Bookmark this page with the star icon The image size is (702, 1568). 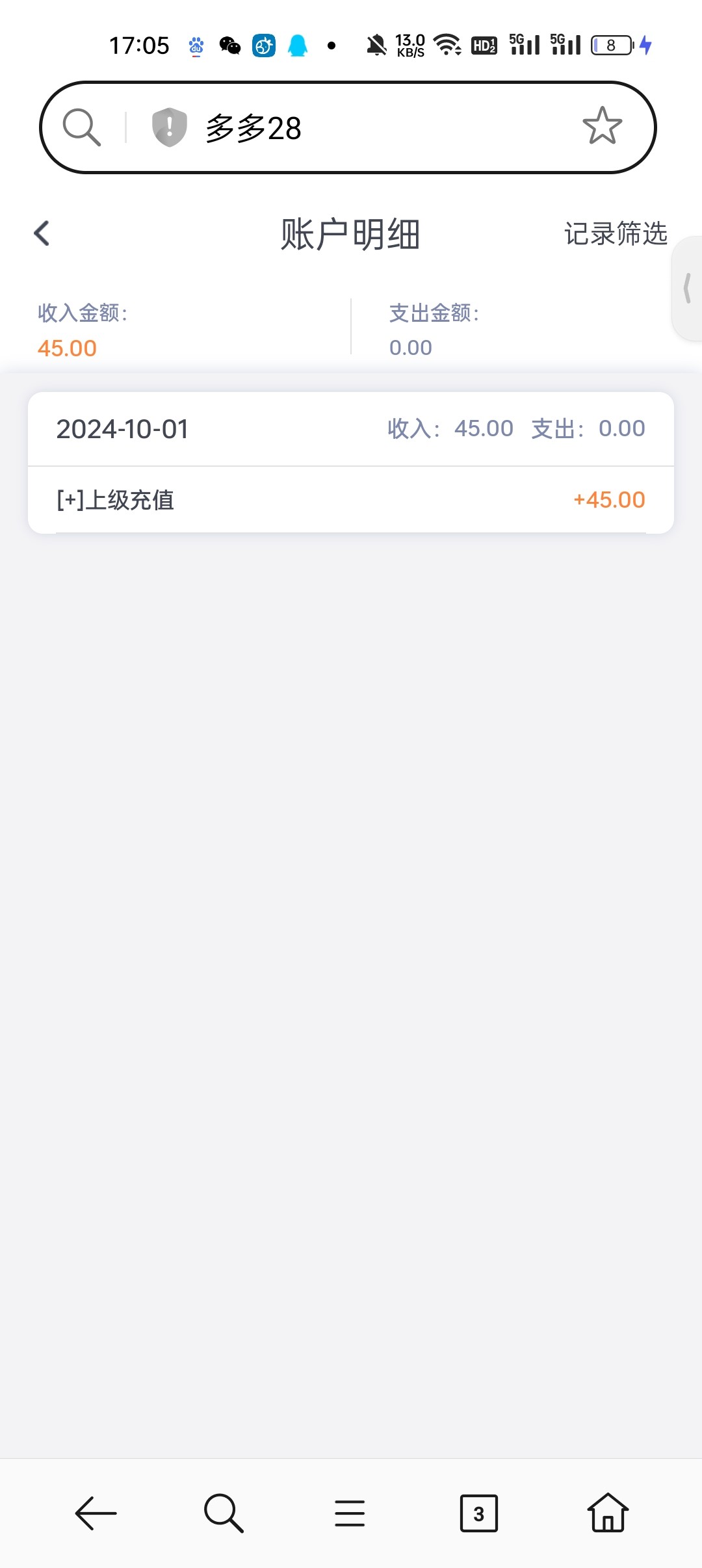tap(602, 126)
